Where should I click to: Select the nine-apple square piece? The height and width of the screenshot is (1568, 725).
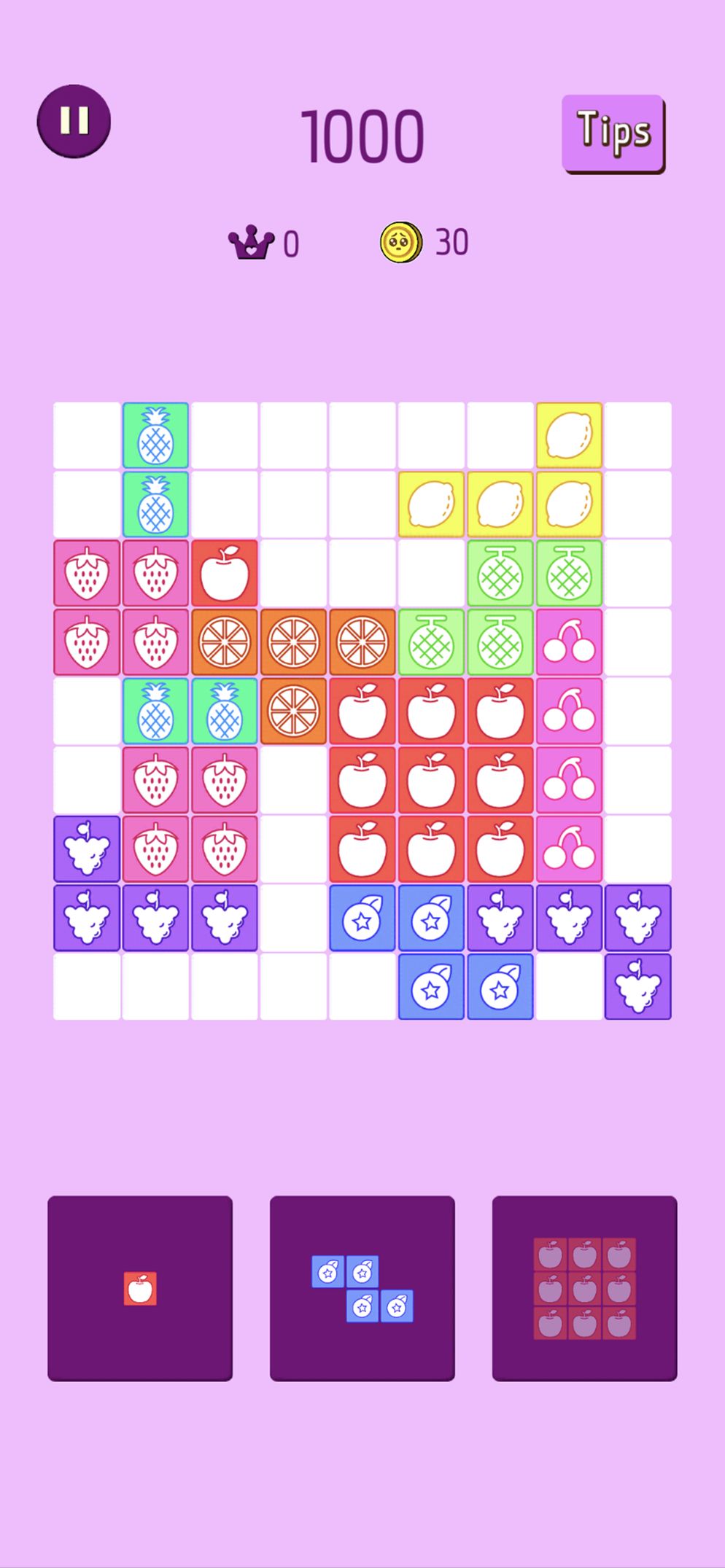click(584, 1288)
